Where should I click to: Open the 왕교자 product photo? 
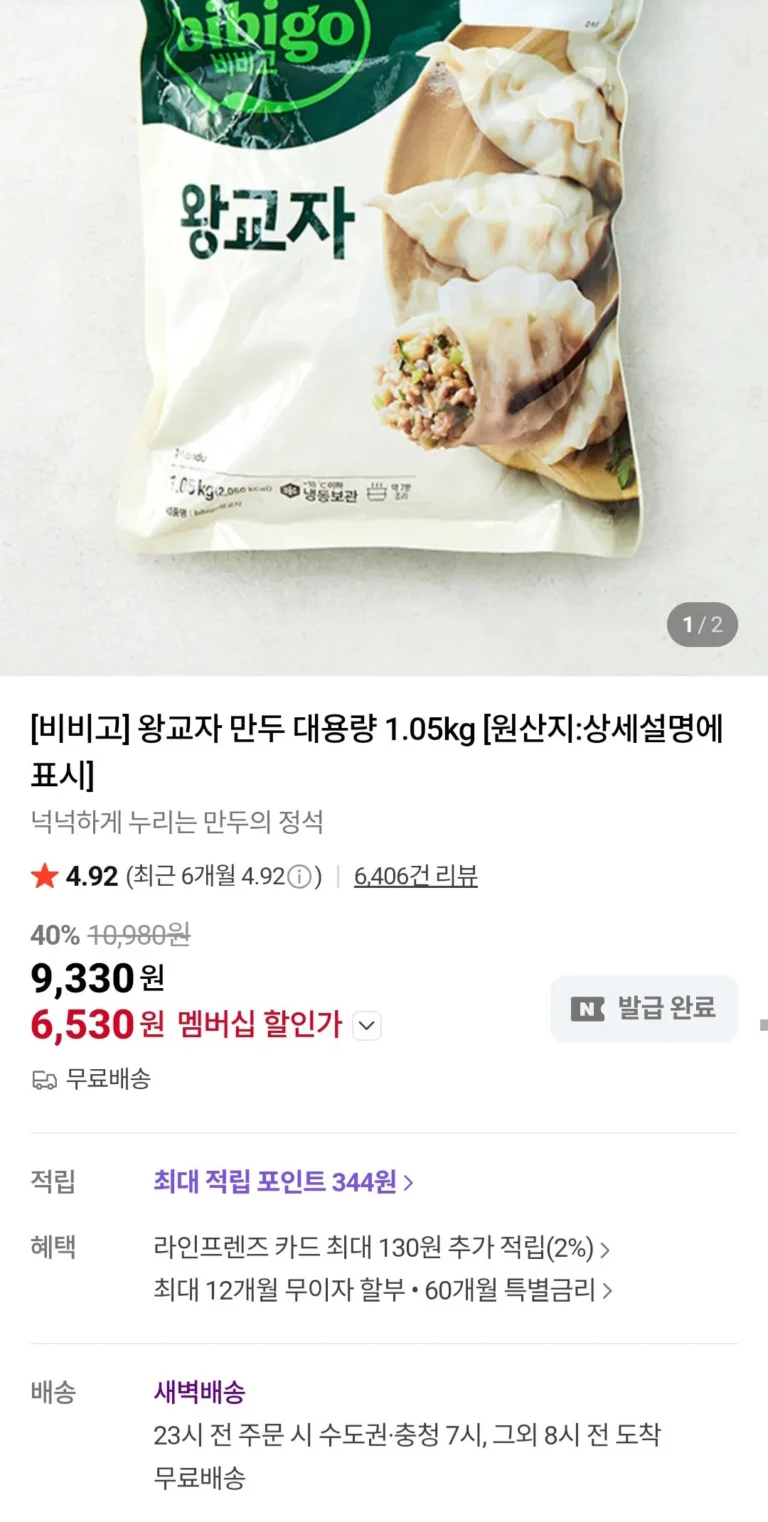[384, 300]
